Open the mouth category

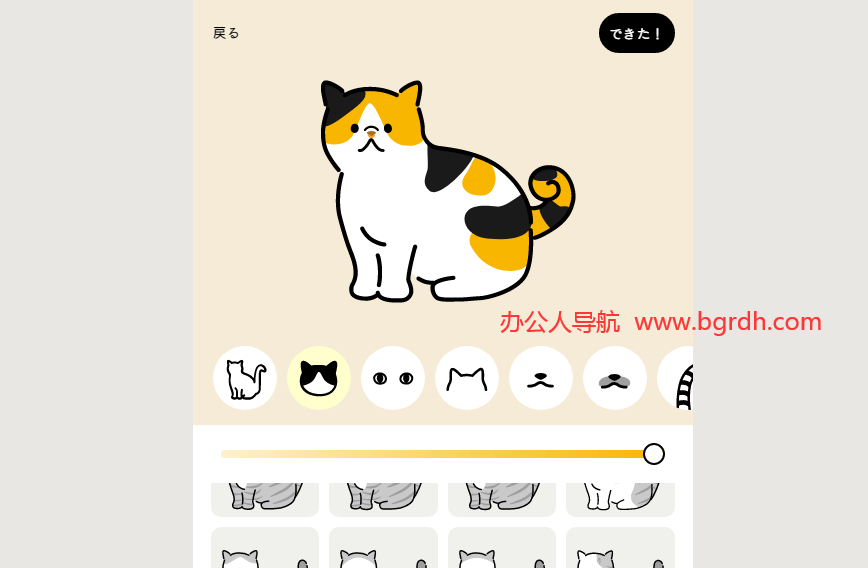pos(541,378)
